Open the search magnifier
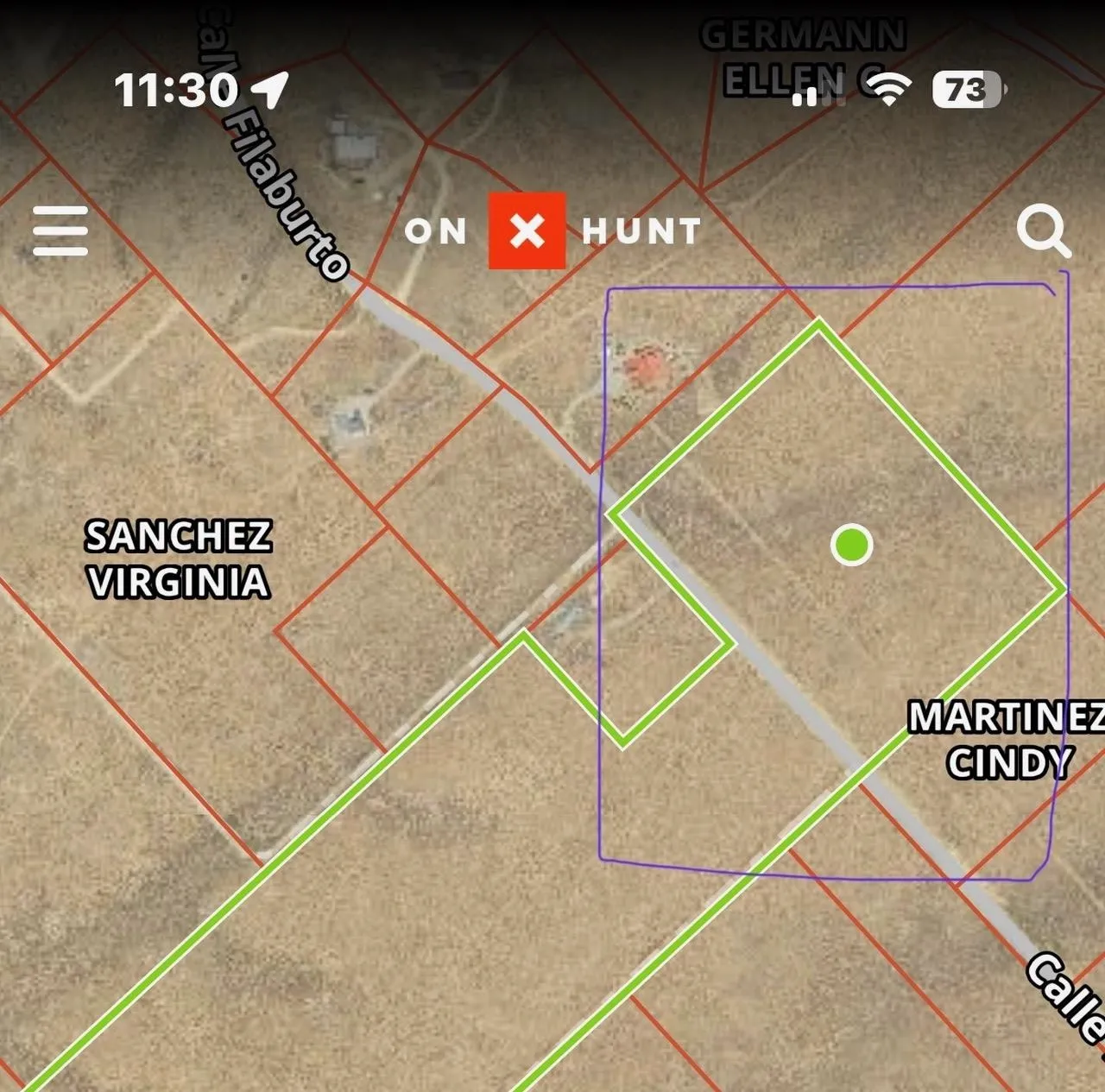Viewport: 1105px width, 1092px height. point(1043,230)
